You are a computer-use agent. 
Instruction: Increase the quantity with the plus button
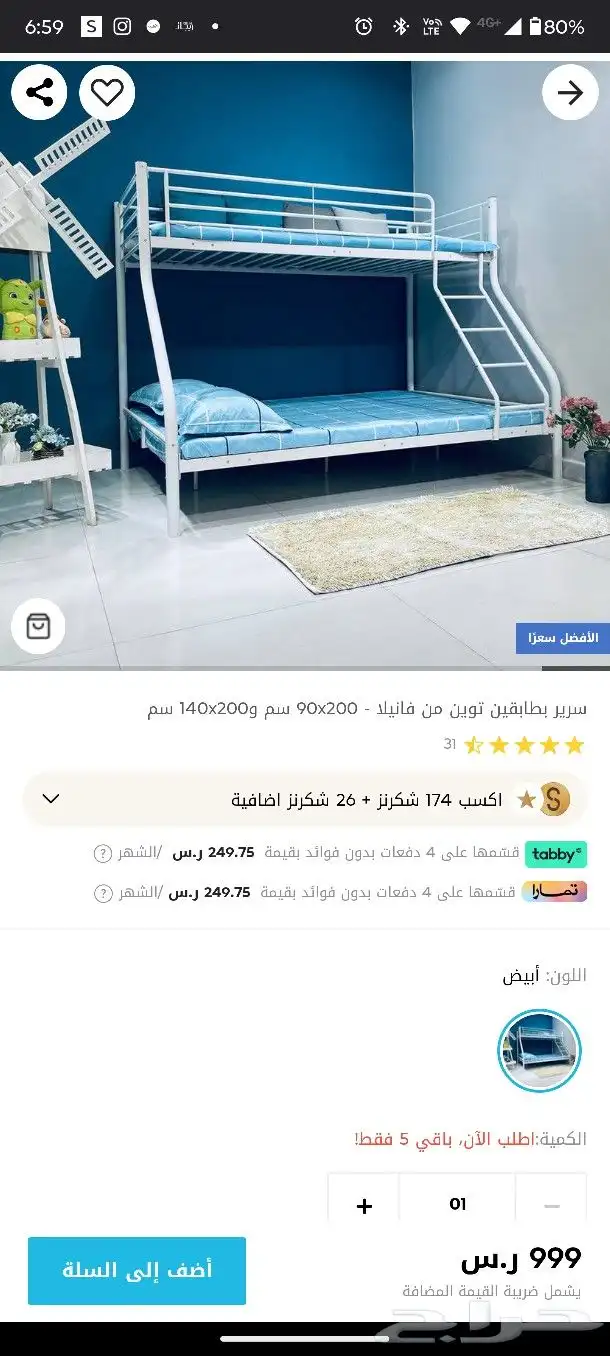(x=364, y=1205)
